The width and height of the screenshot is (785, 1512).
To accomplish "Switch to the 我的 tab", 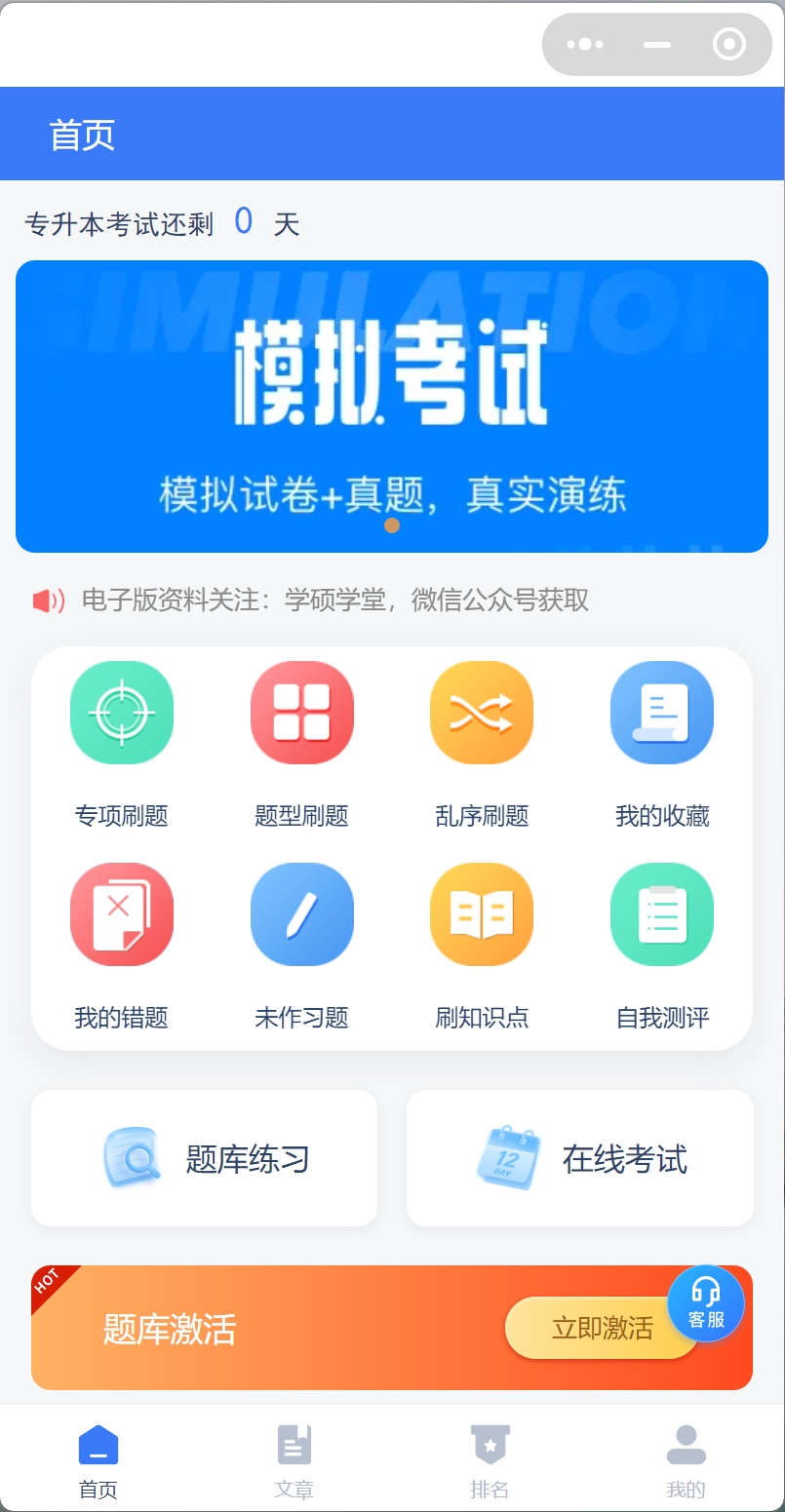I will coord(687,1460).
